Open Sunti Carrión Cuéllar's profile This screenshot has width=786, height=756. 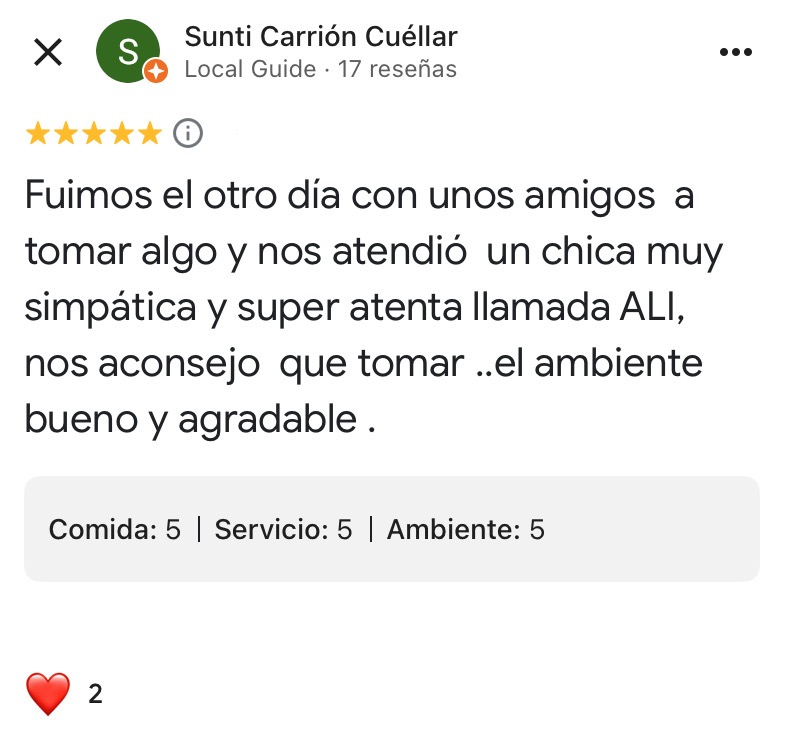pyautogui.click(x=320, y=38)
